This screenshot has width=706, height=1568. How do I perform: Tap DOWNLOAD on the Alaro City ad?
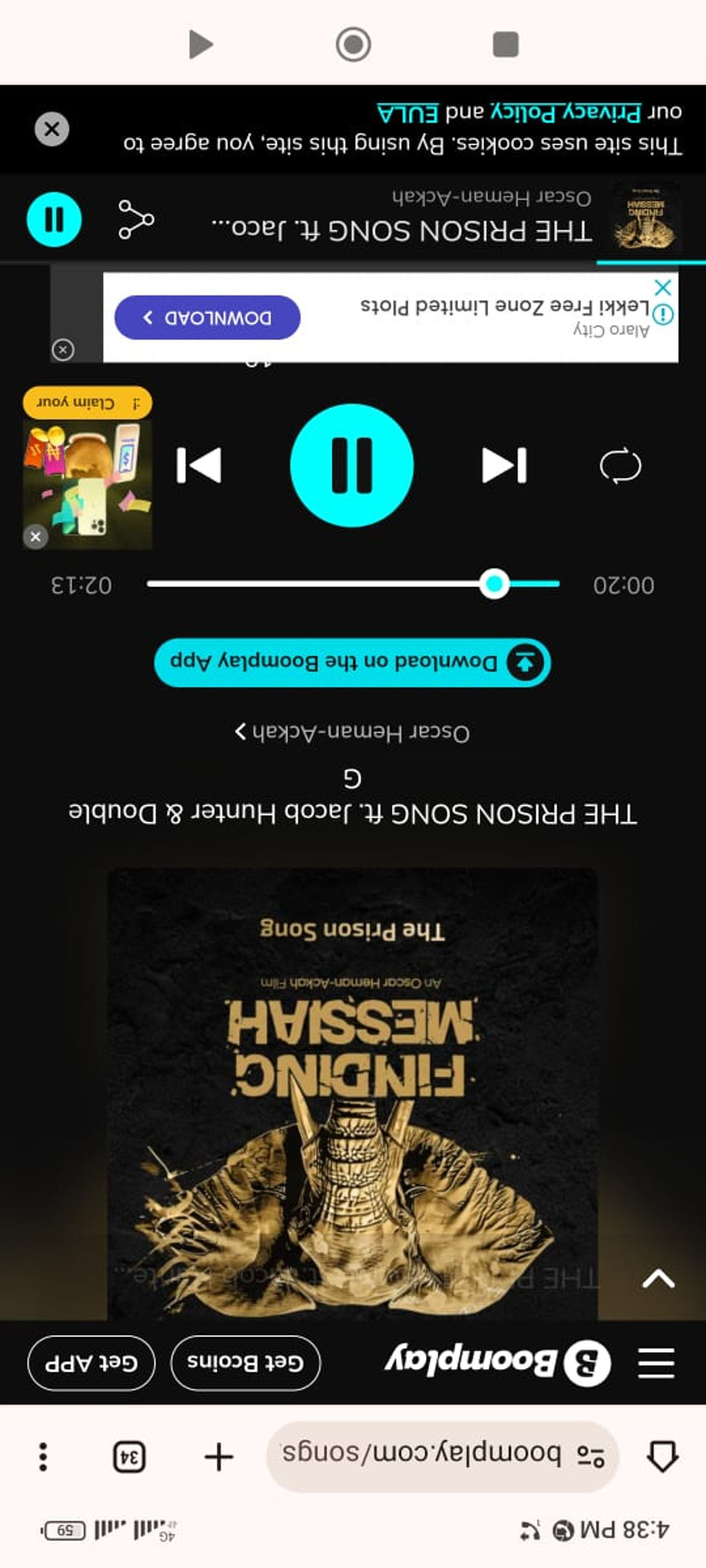pyautogui.click(x=207, y=317)
